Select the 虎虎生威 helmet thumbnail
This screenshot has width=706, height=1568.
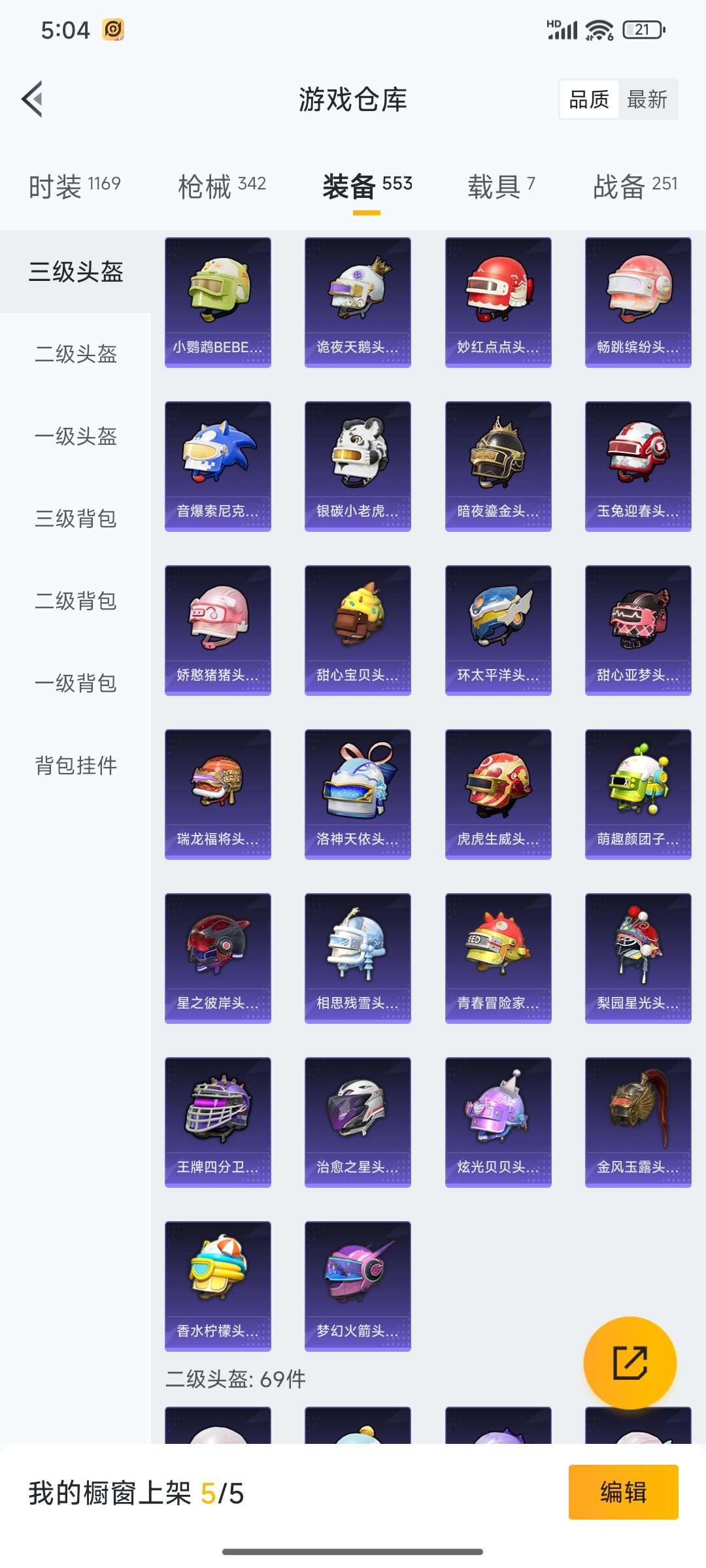click(x=498, y=791)
